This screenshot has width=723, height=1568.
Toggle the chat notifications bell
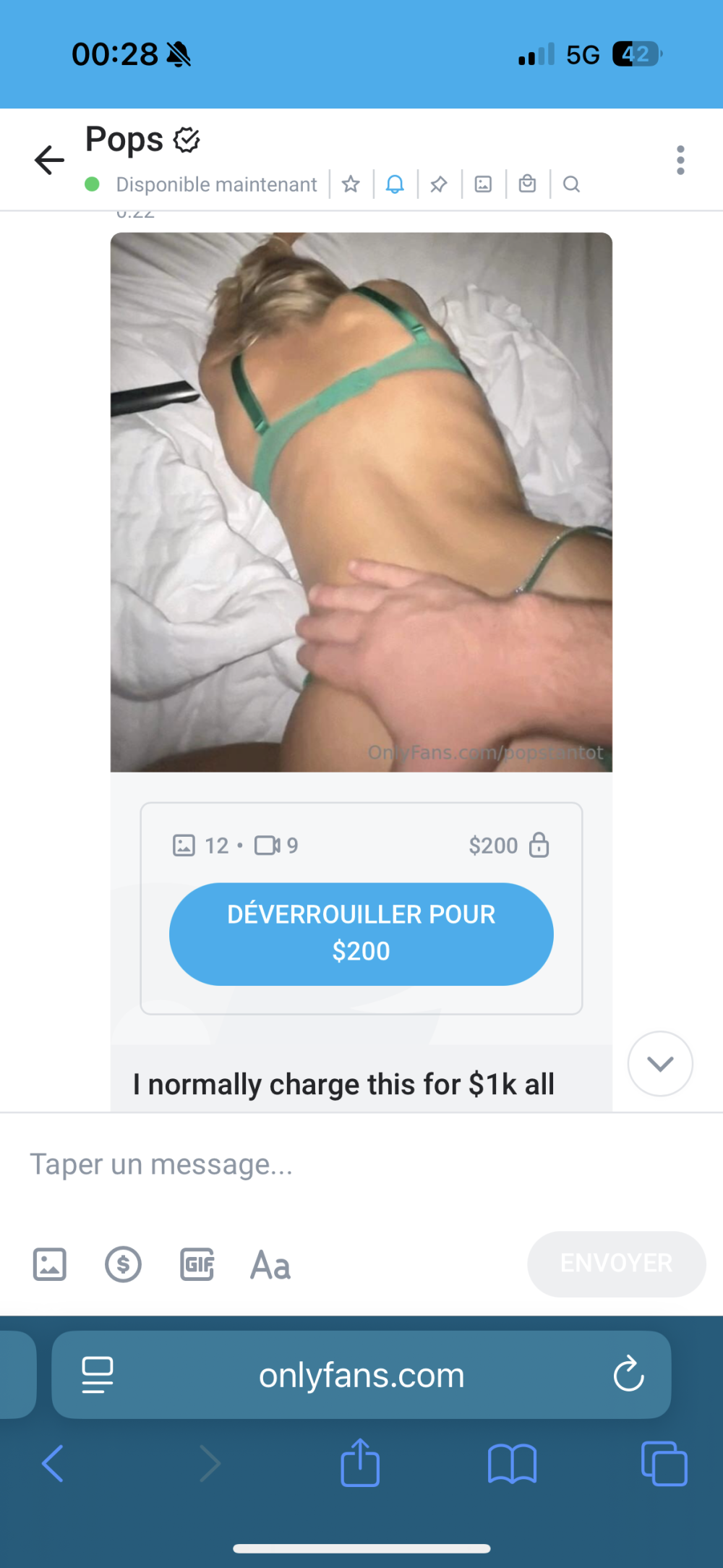(395, 184)
